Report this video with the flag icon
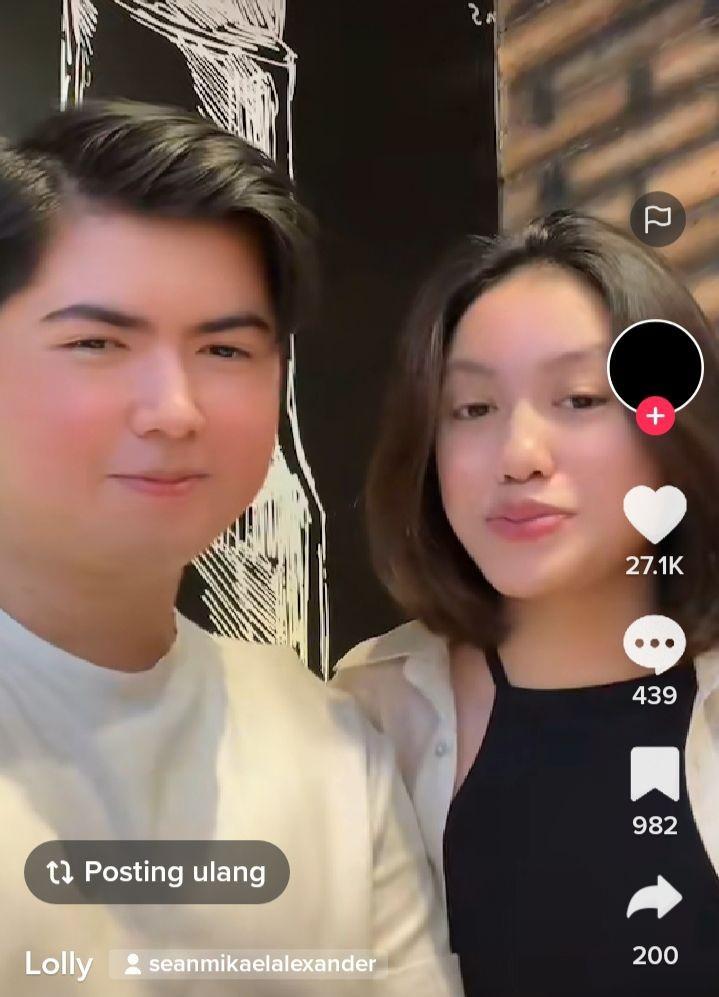719x997 pixels. tap(657, 219)
